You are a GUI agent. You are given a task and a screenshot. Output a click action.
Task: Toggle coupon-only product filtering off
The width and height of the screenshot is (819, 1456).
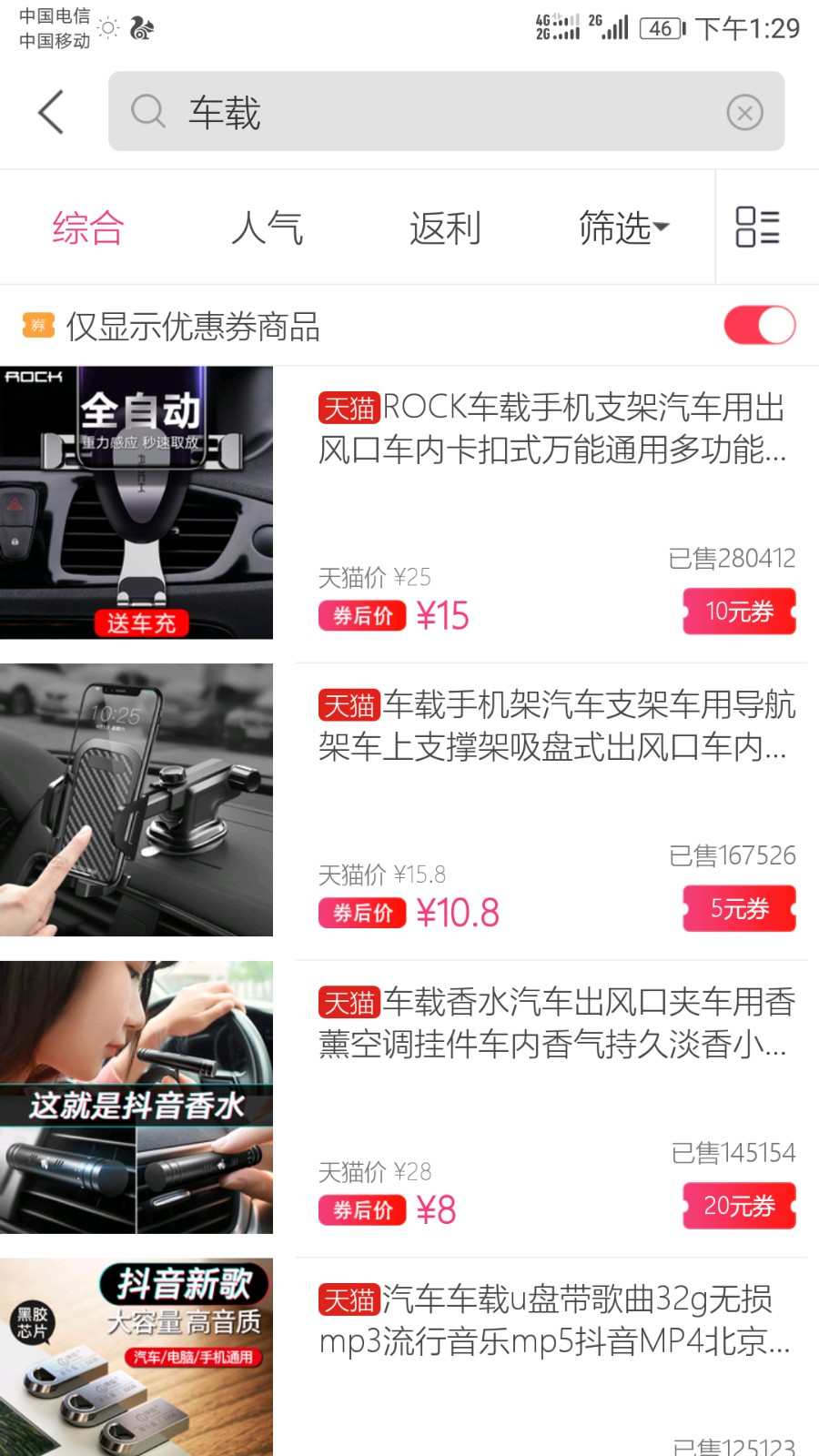pos(760,324)
